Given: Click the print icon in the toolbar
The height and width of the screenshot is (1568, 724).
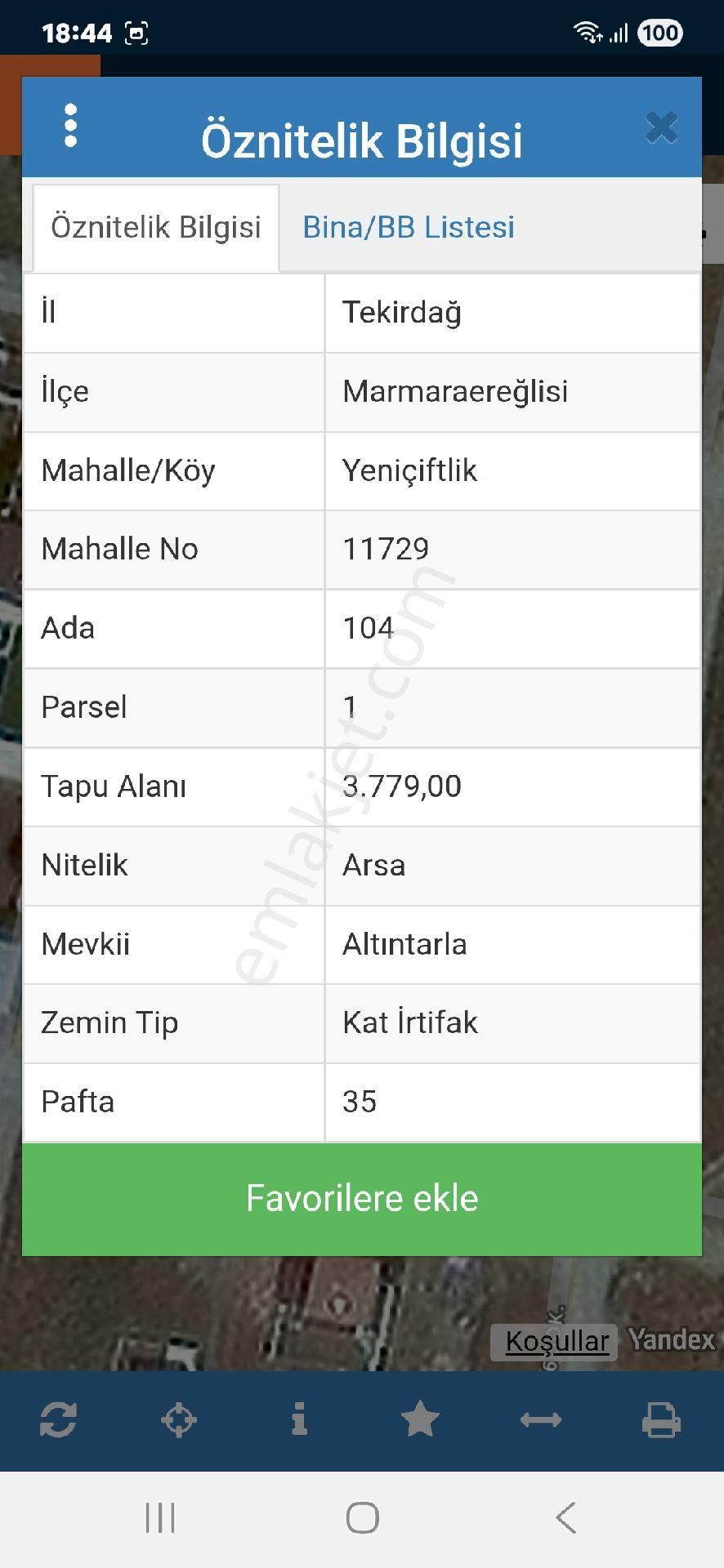Looking at the screenshot, I should (660, 1419).
